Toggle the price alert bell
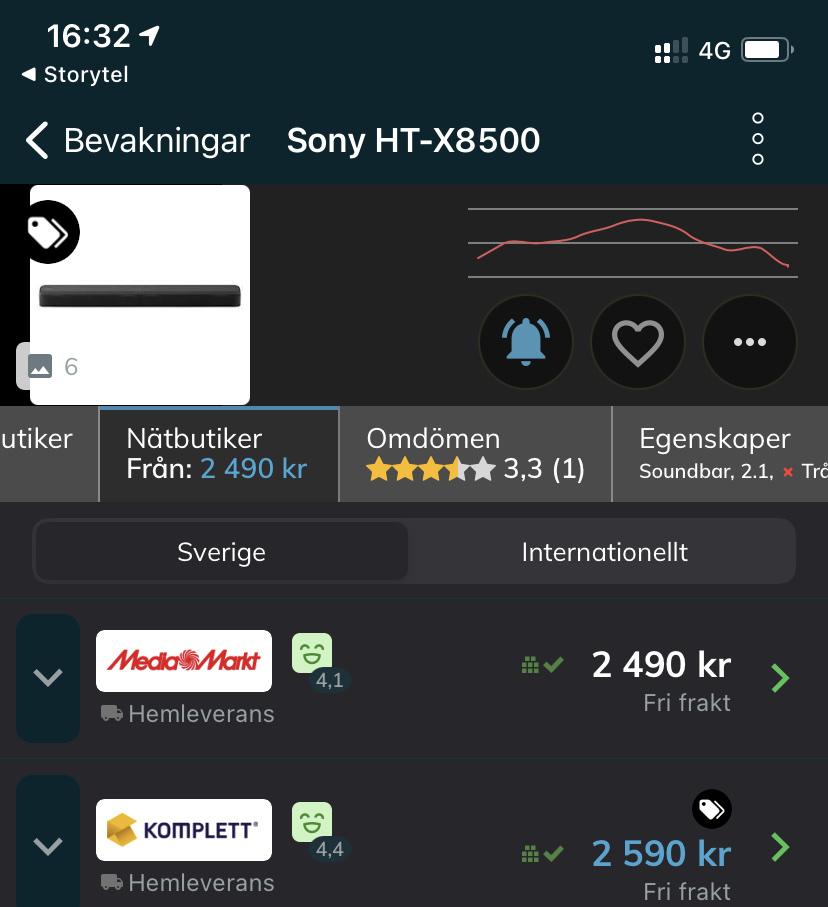The image size is (828, 907). pos(526,342)
